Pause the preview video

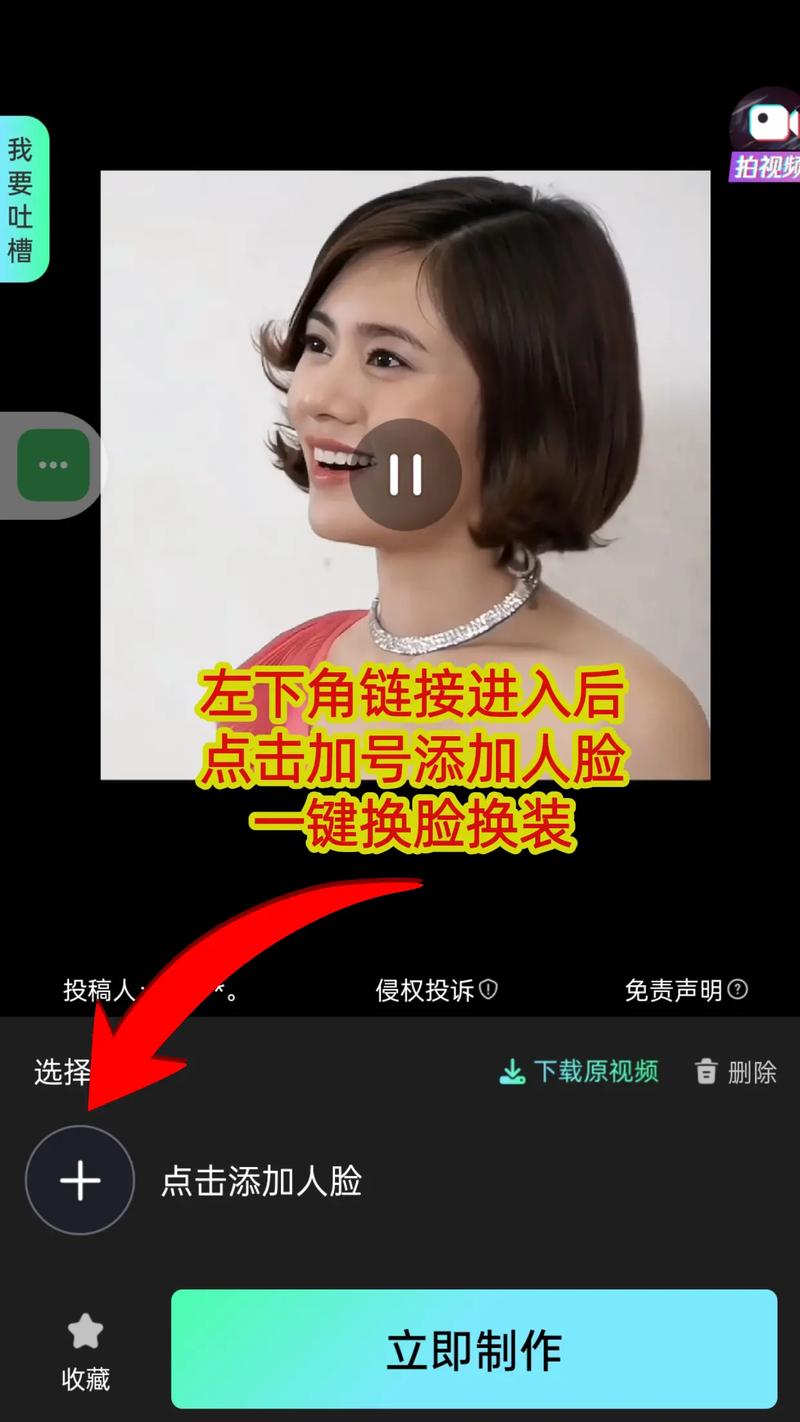[405, 474]
